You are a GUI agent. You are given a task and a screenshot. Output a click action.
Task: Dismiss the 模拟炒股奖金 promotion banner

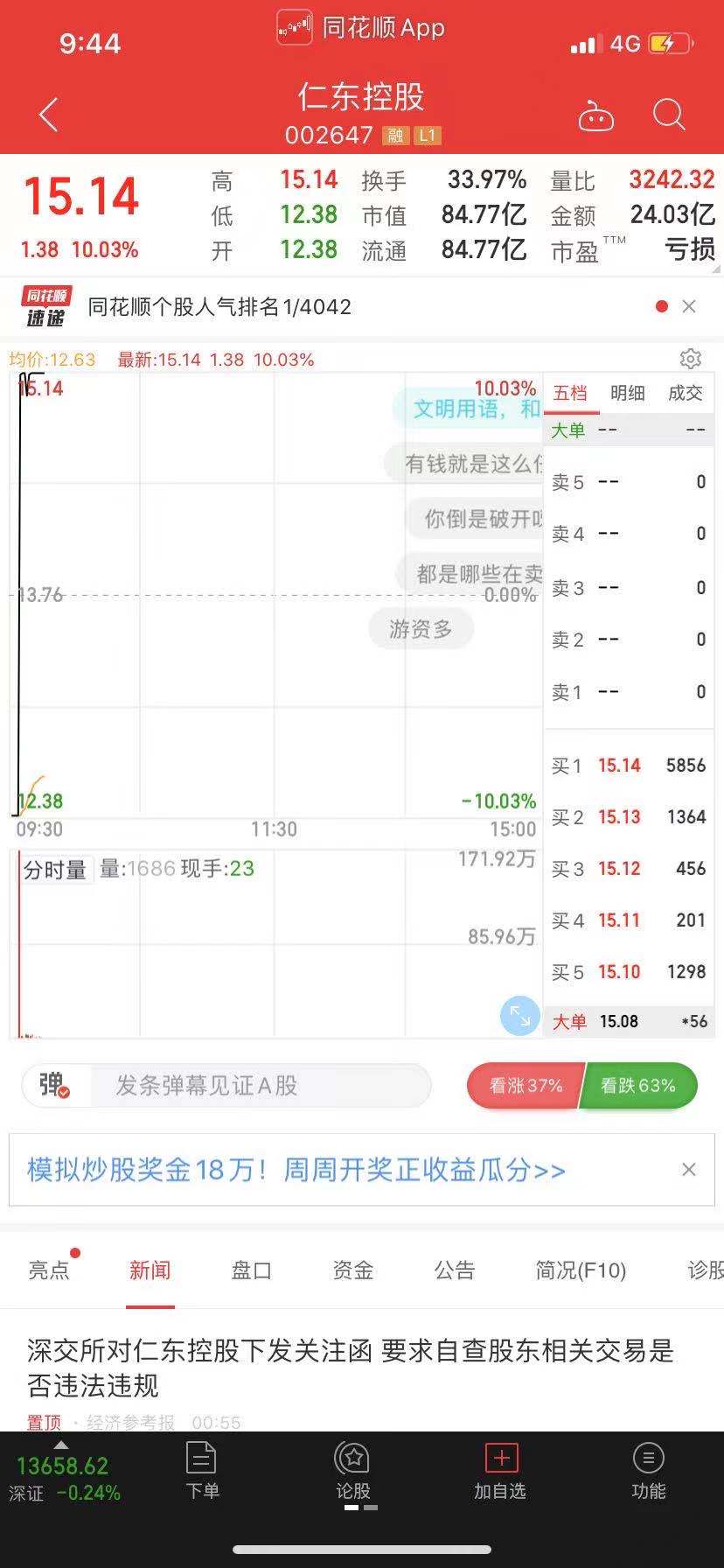pos(688,1169)
